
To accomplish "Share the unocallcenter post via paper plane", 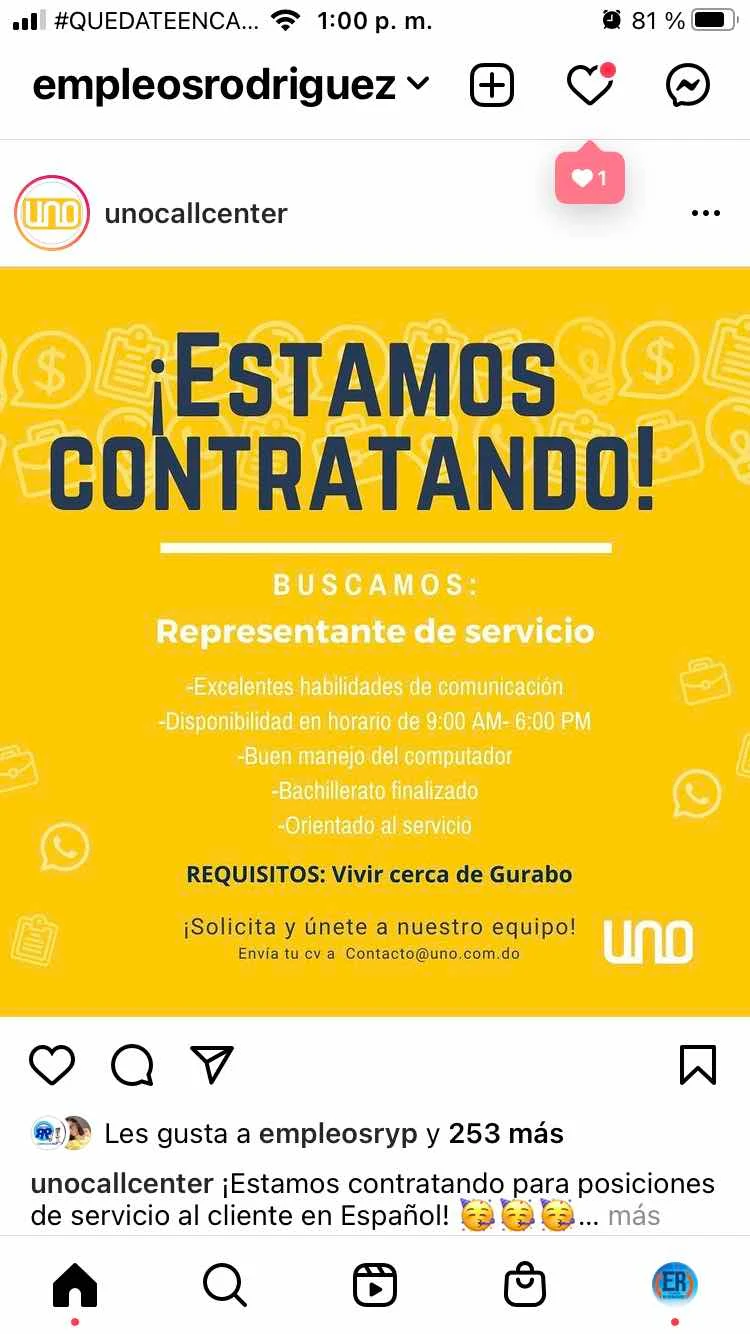I will click(212, 1064).
